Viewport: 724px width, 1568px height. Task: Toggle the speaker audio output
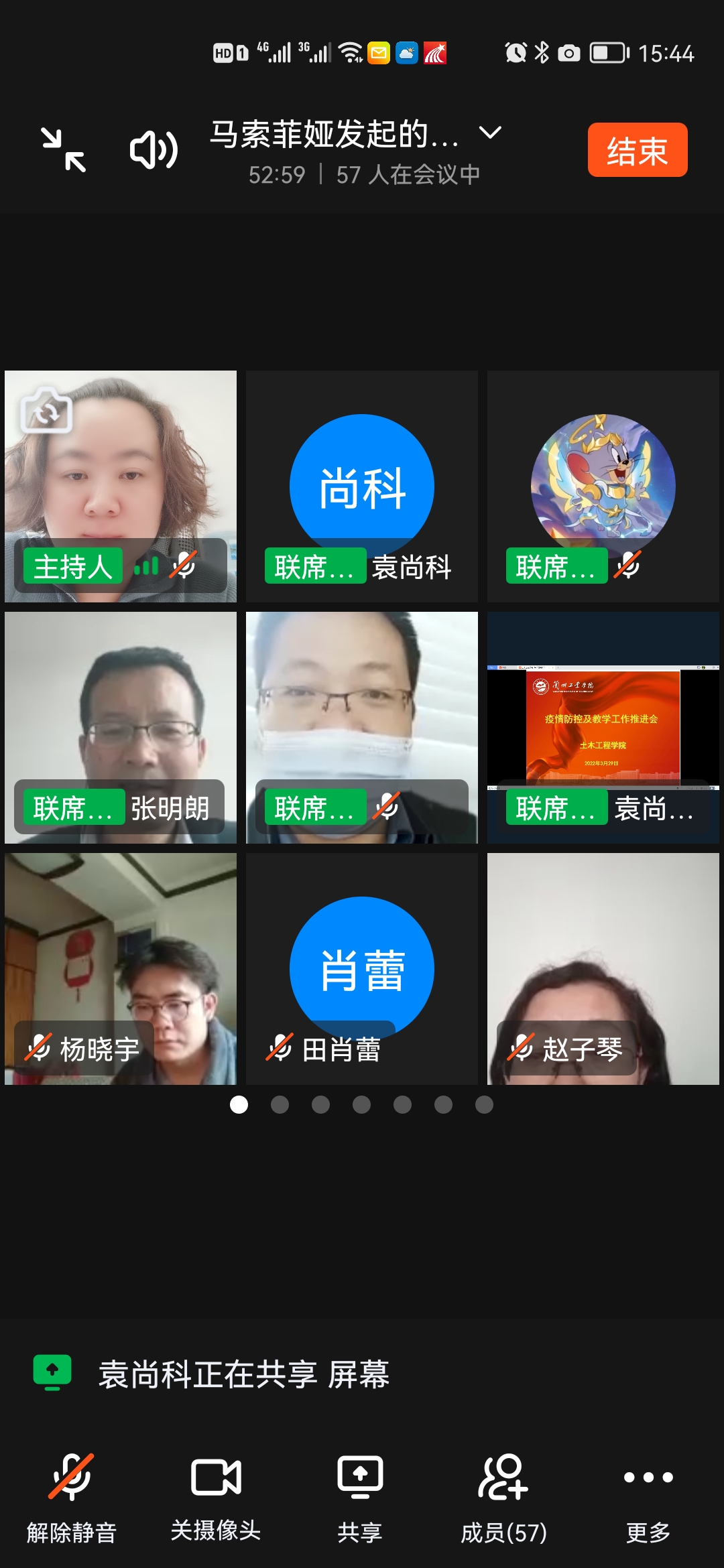coord(154,149)
